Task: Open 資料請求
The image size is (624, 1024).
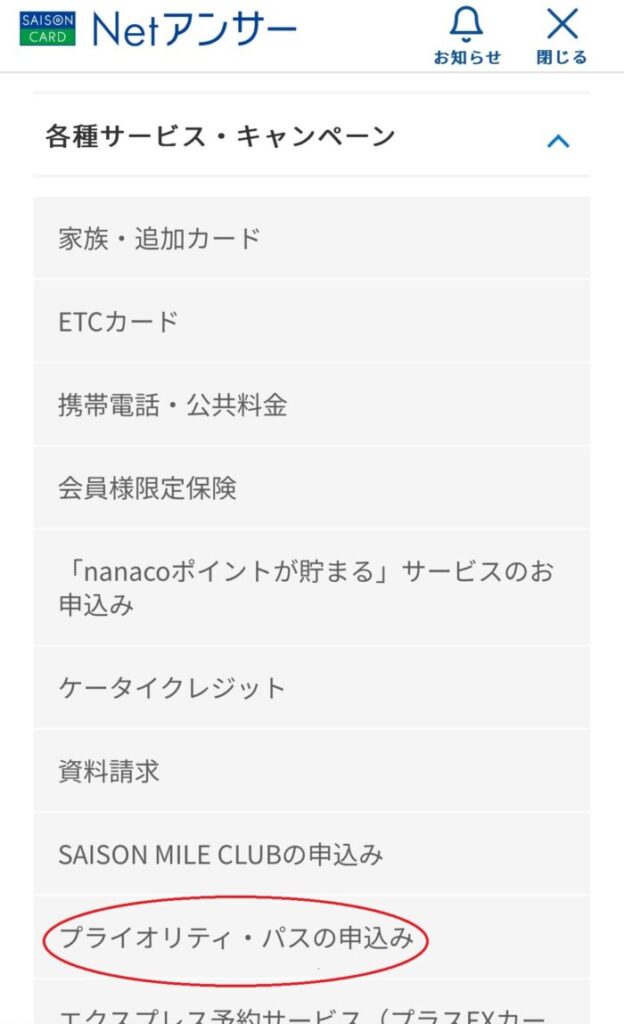Action: [x=311, y=771]
